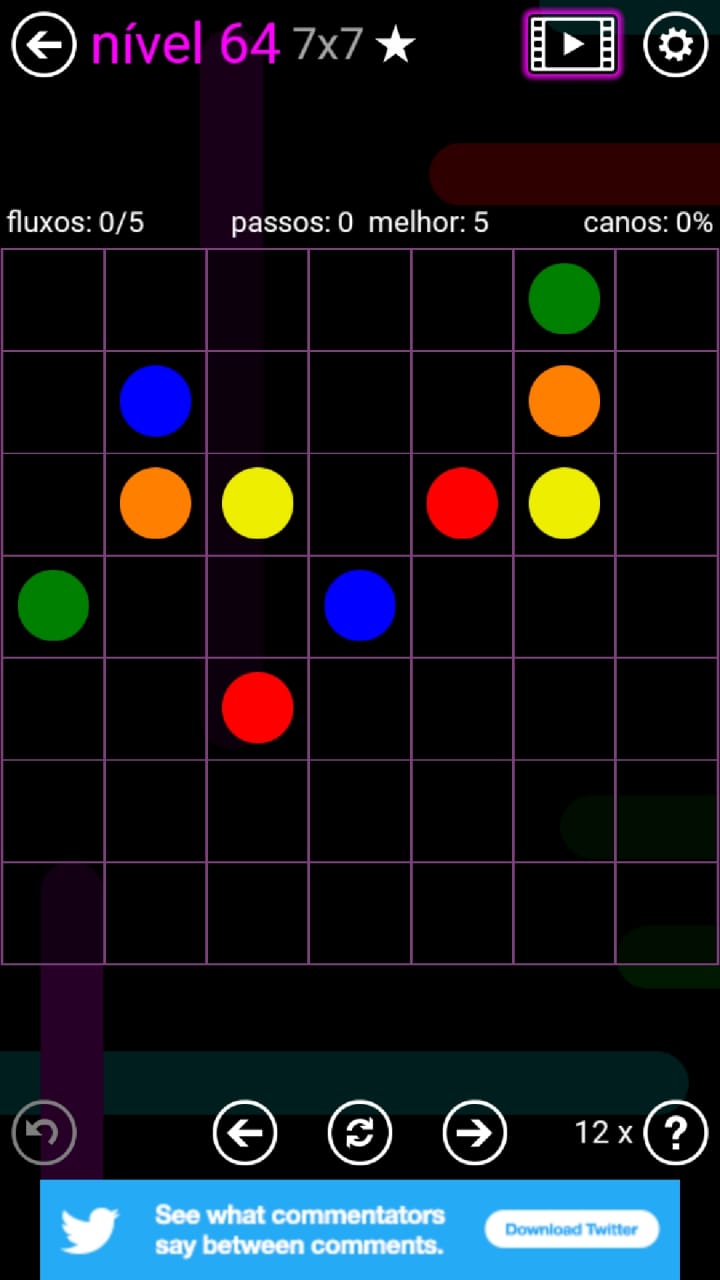720x1280 pixels.
Task: Select the blue dot beside orange
Action: pos(155,401)
